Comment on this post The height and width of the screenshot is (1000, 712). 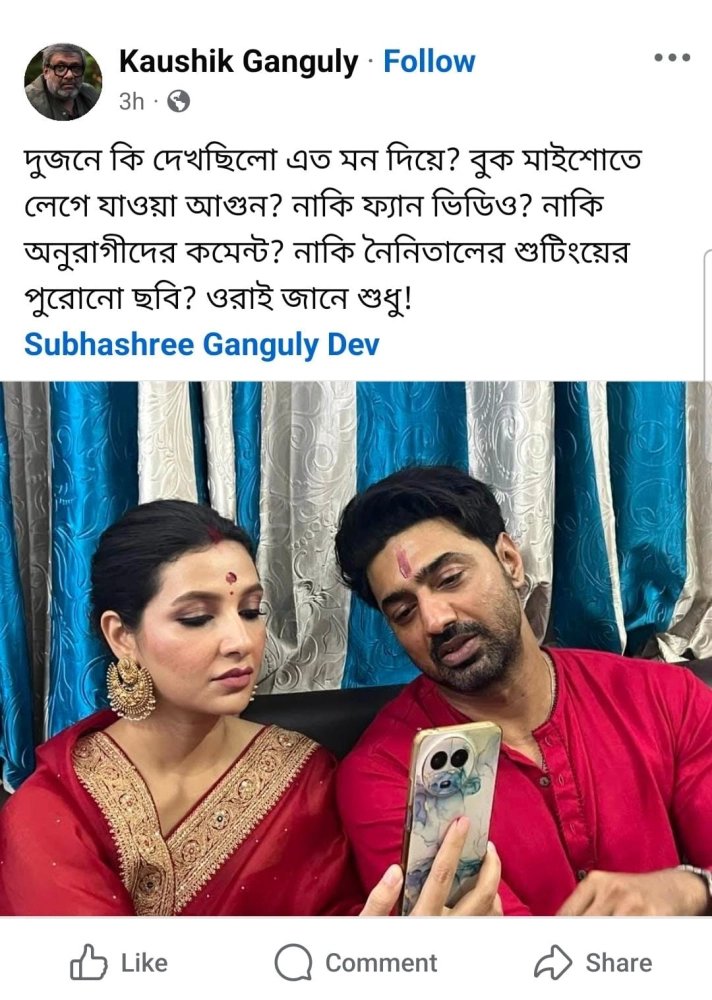pos(356,963)
